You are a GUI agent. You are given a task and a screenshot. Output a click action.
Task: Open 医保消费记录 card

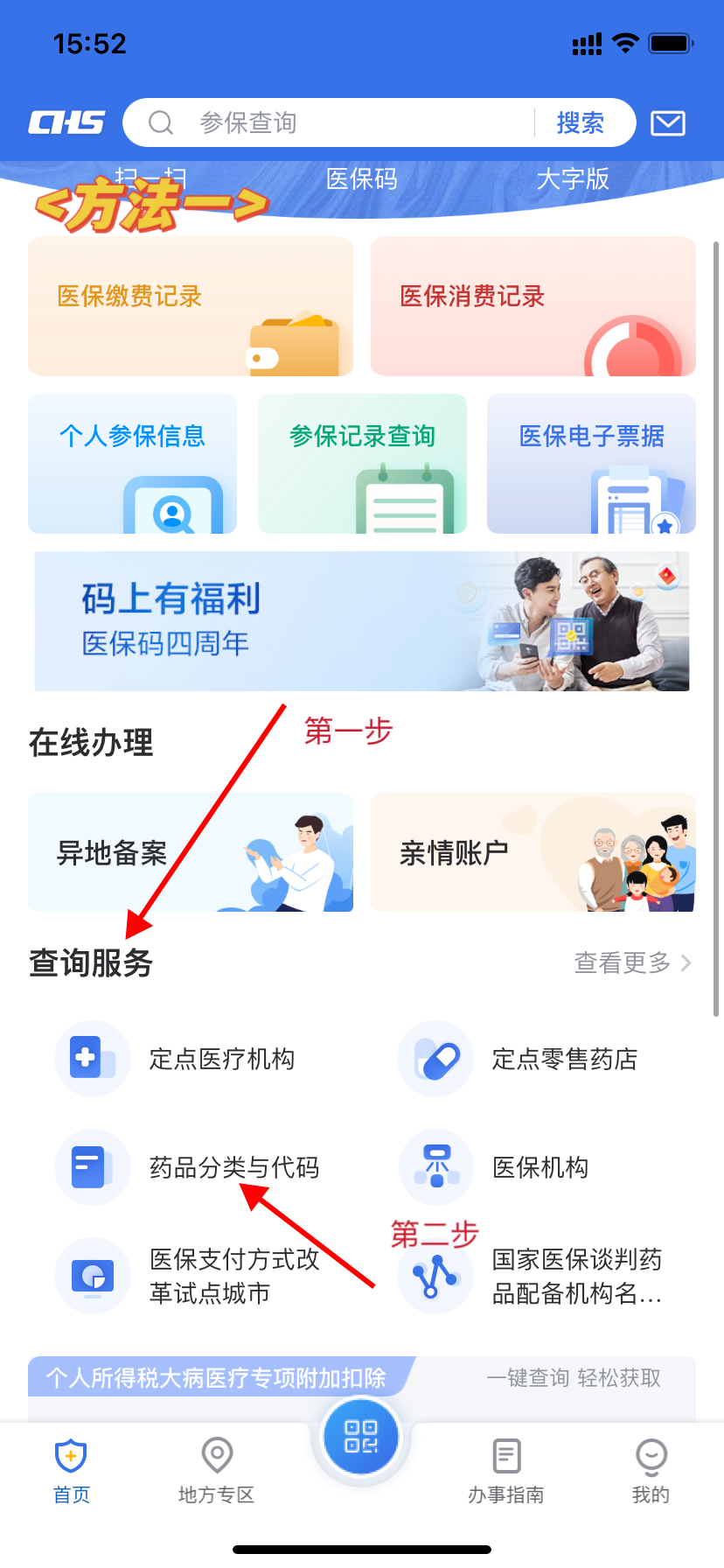(x=533, y=306)
